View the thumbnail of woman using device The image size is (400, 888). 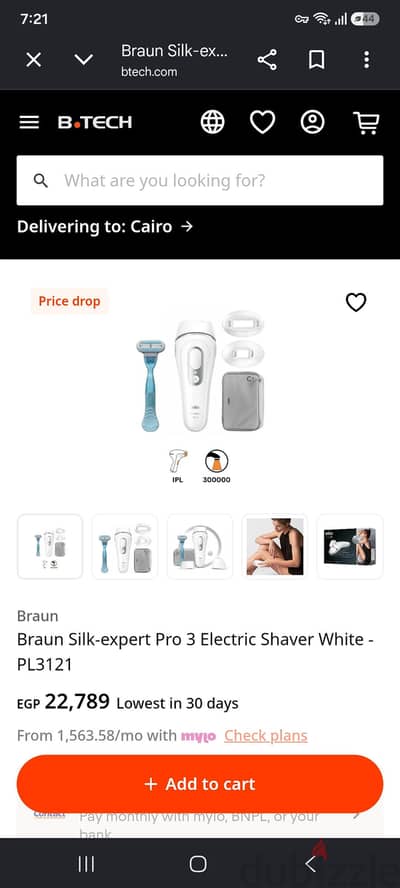coord(275,547)
